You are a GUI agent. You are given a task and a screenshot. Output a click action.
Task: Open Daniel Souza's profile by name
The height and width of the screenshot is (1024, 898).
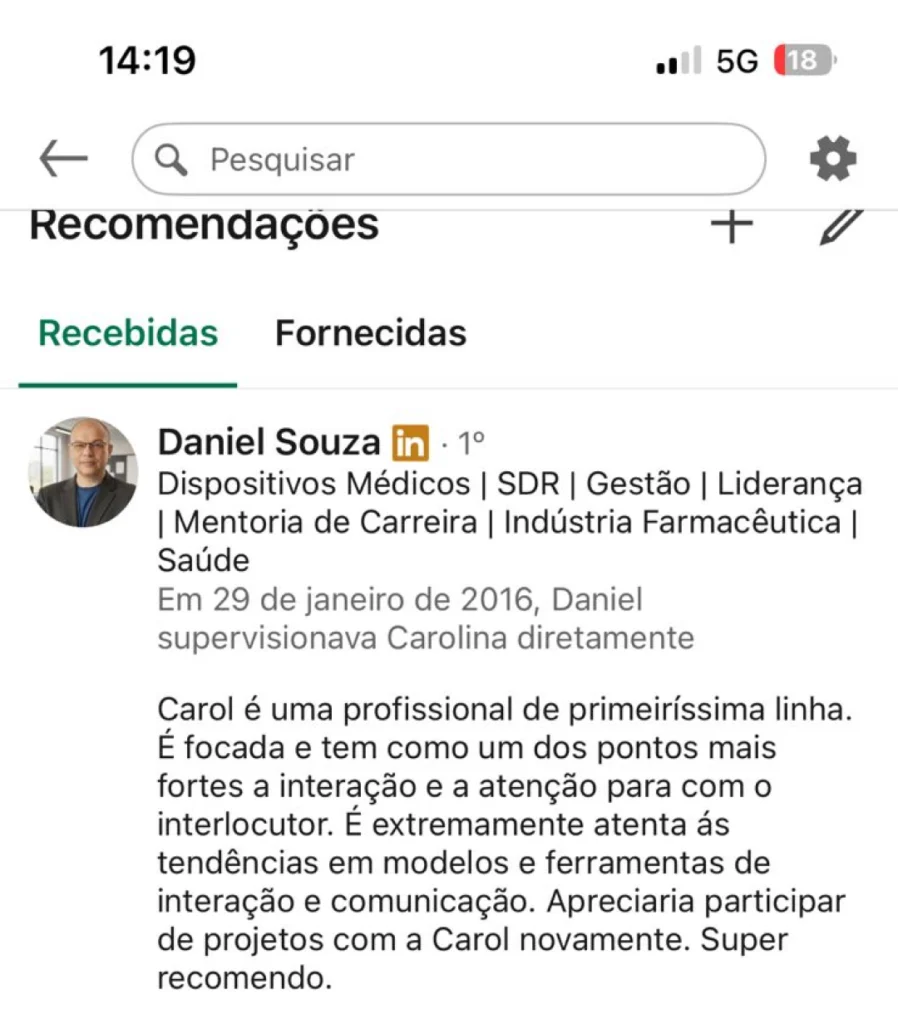point(269,442)
